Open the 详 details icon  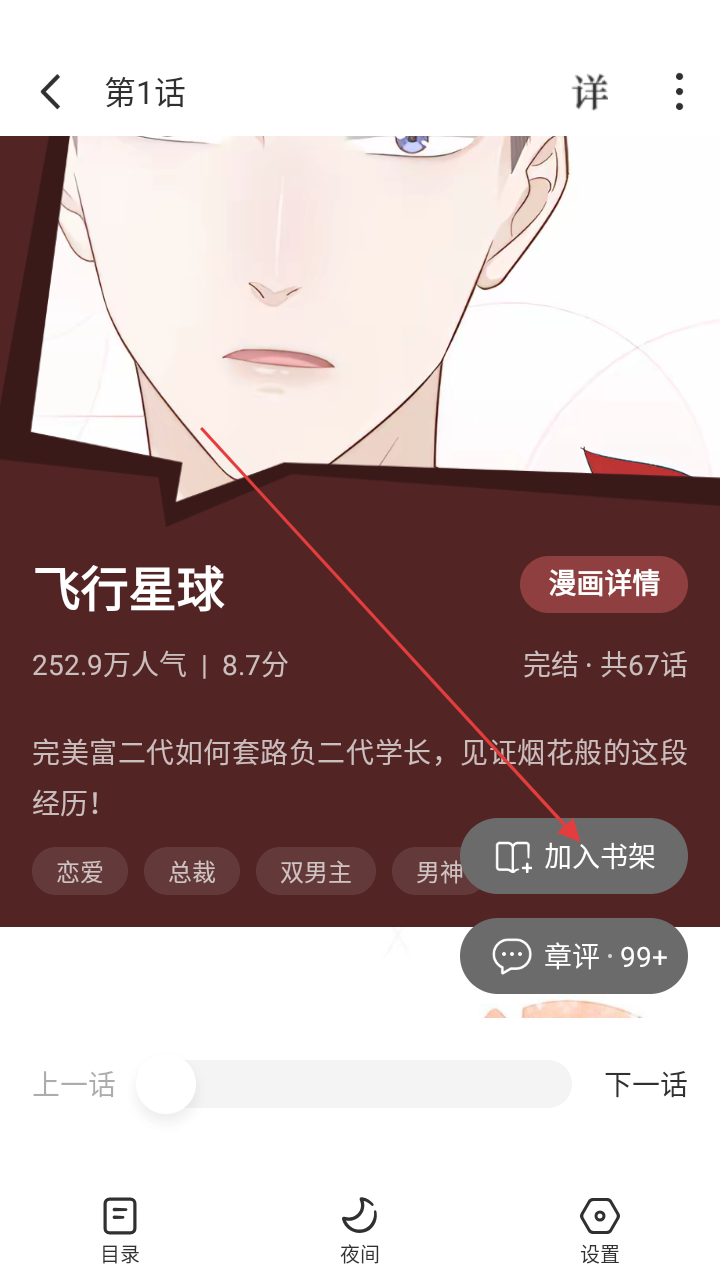point(590,93)
